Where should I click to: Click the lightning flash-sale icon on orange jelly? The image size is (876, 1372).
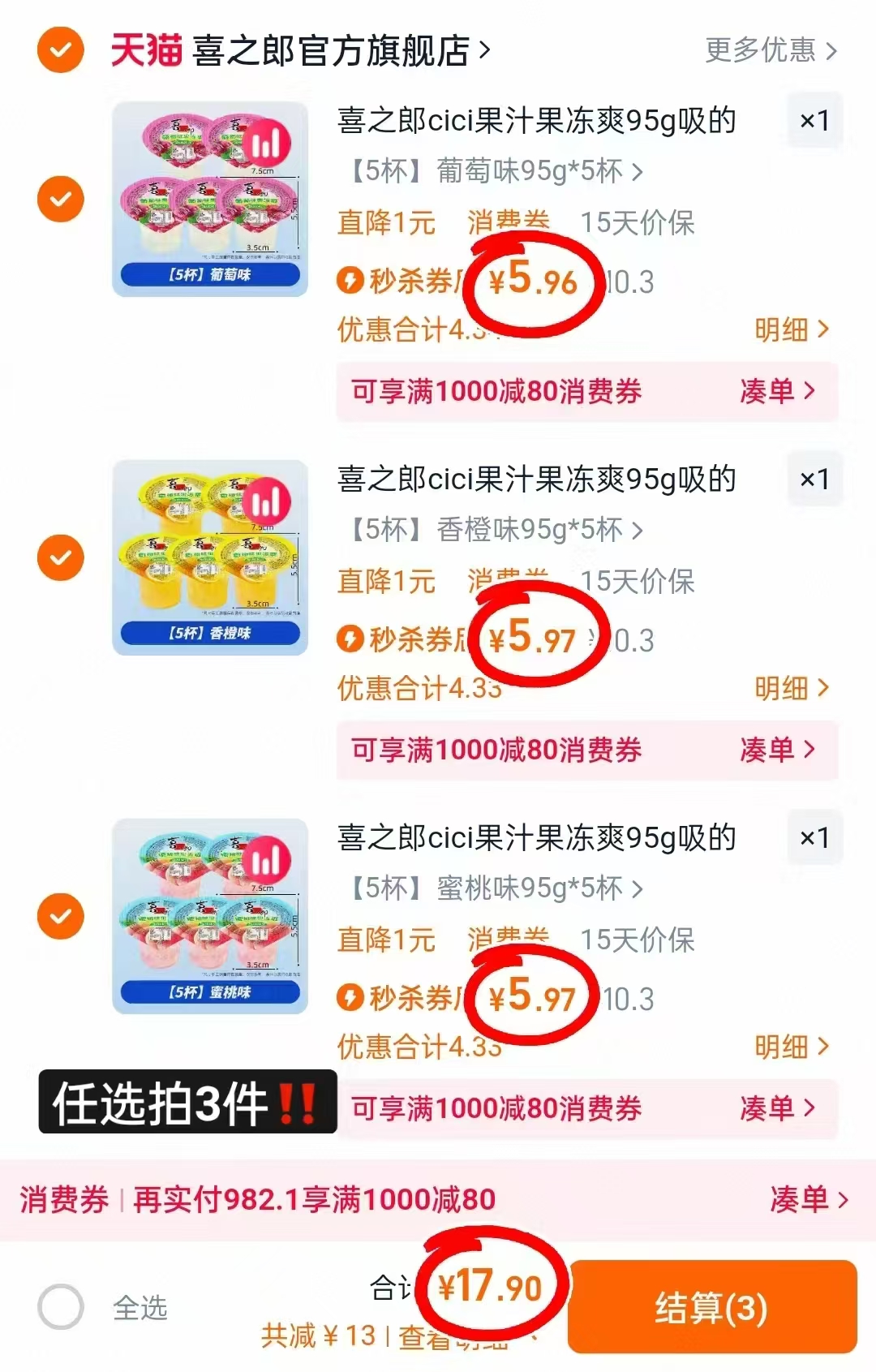coord(352,640)
